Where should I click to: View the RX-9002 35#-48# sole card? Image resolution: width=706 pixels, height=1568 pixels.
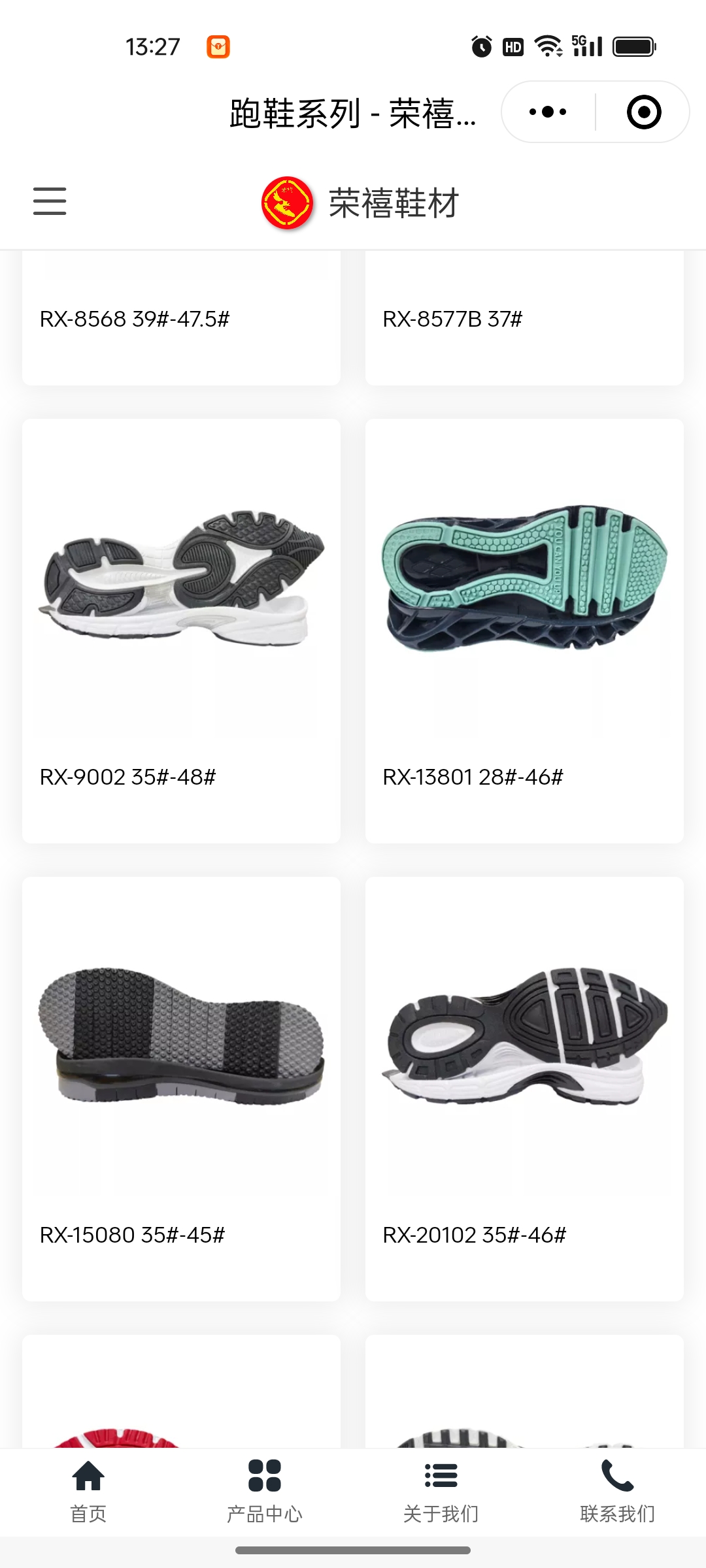click(181, 630)
